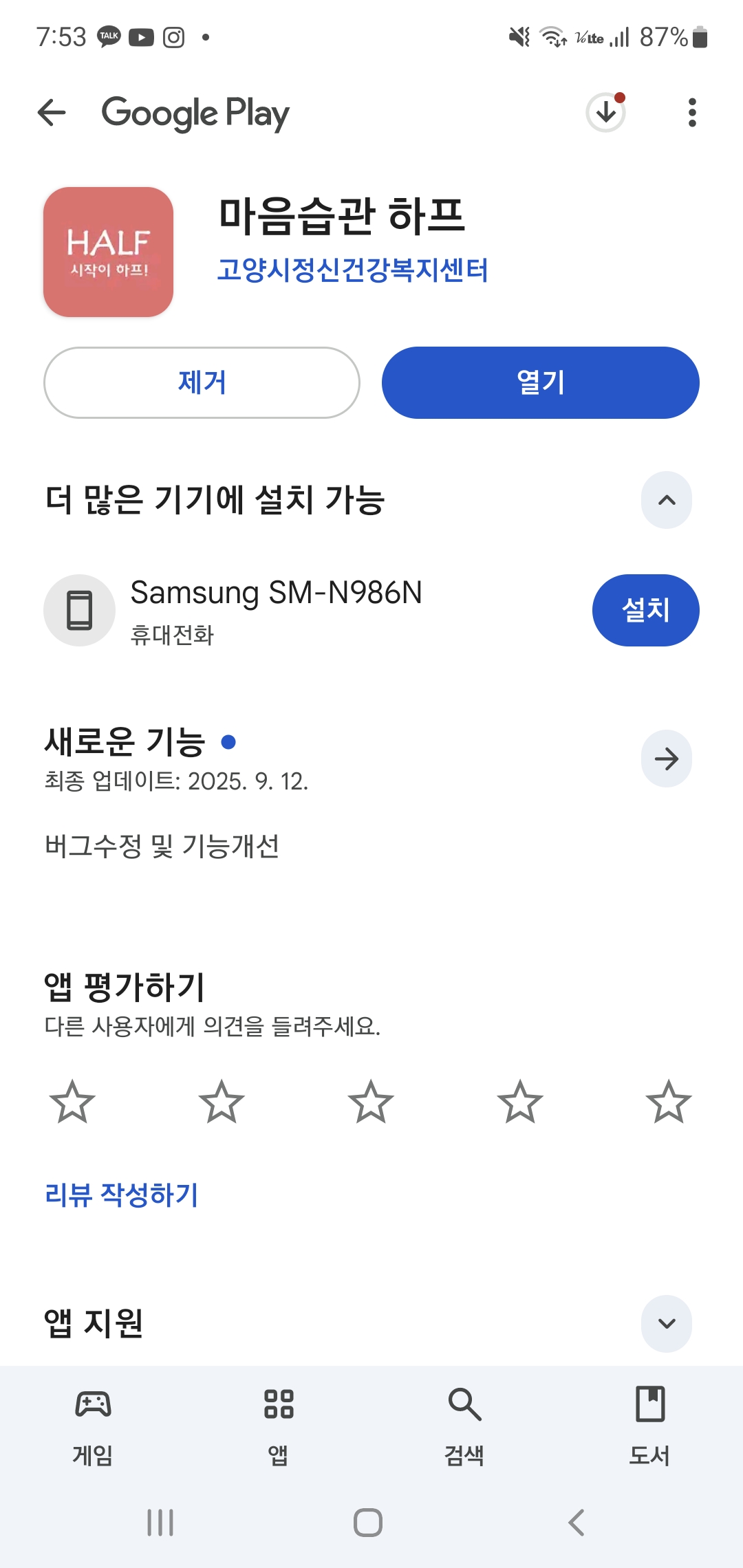The height and width of the screenshot is (1568, 743).
Task: Open system recent apps
Action: pos(160,1523)
